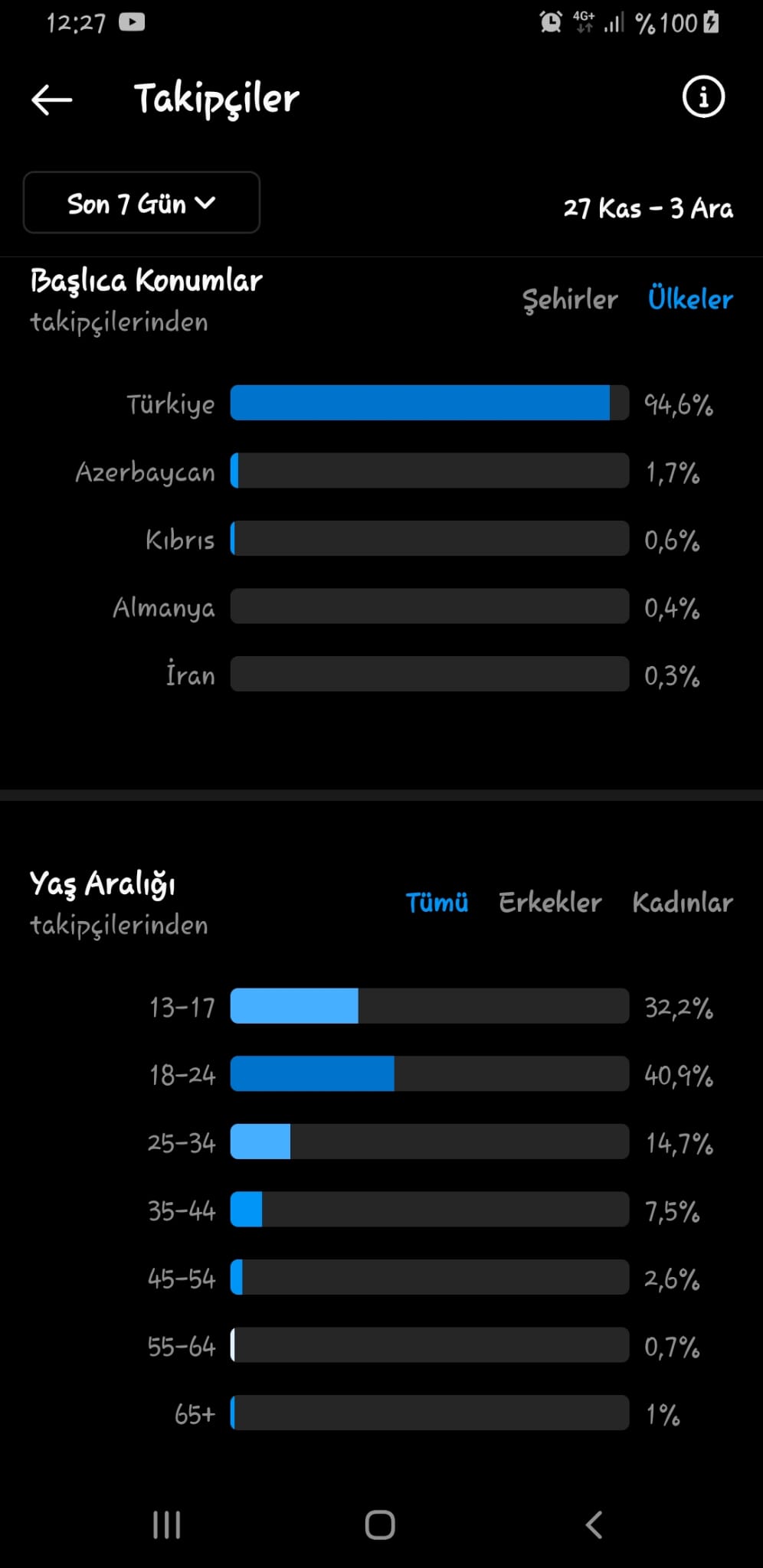
Task: Tap the 18–24 age range bar
Action: click(x=429, y=1073)
